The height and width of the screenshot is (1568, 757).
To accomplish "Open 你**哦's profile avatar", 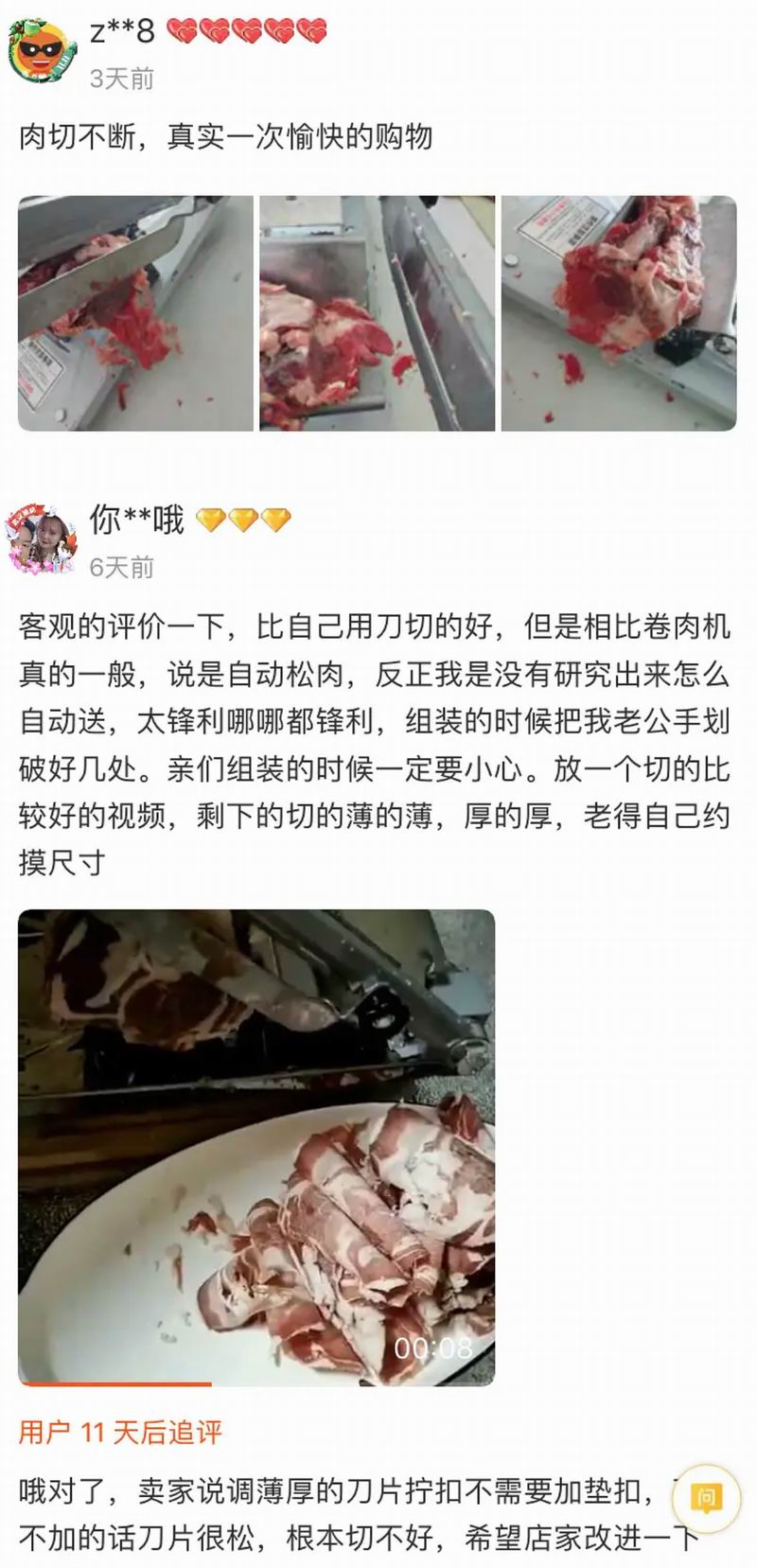I will tap(41, 539).
